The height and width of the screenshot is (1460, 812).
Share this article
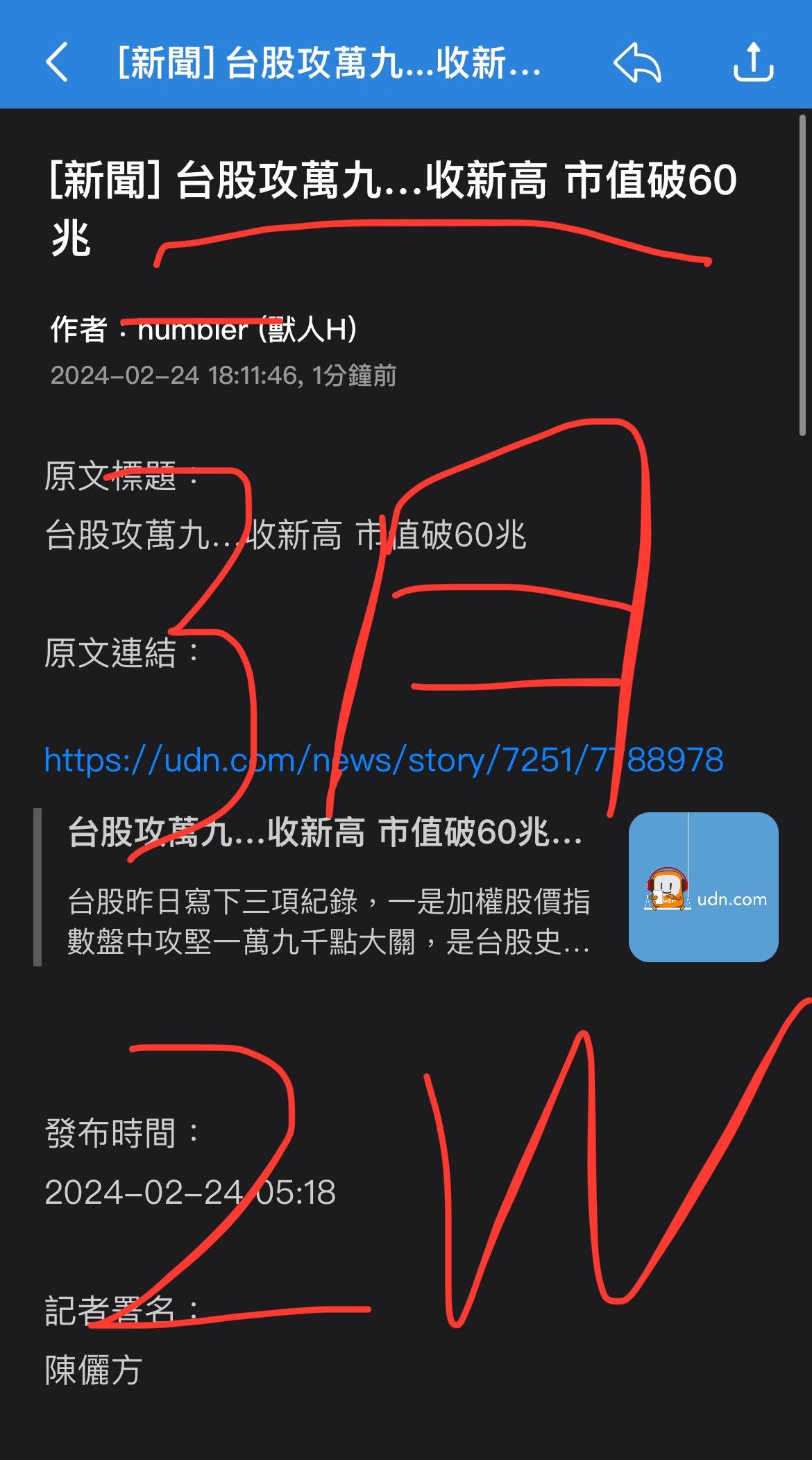coord(753,62)
